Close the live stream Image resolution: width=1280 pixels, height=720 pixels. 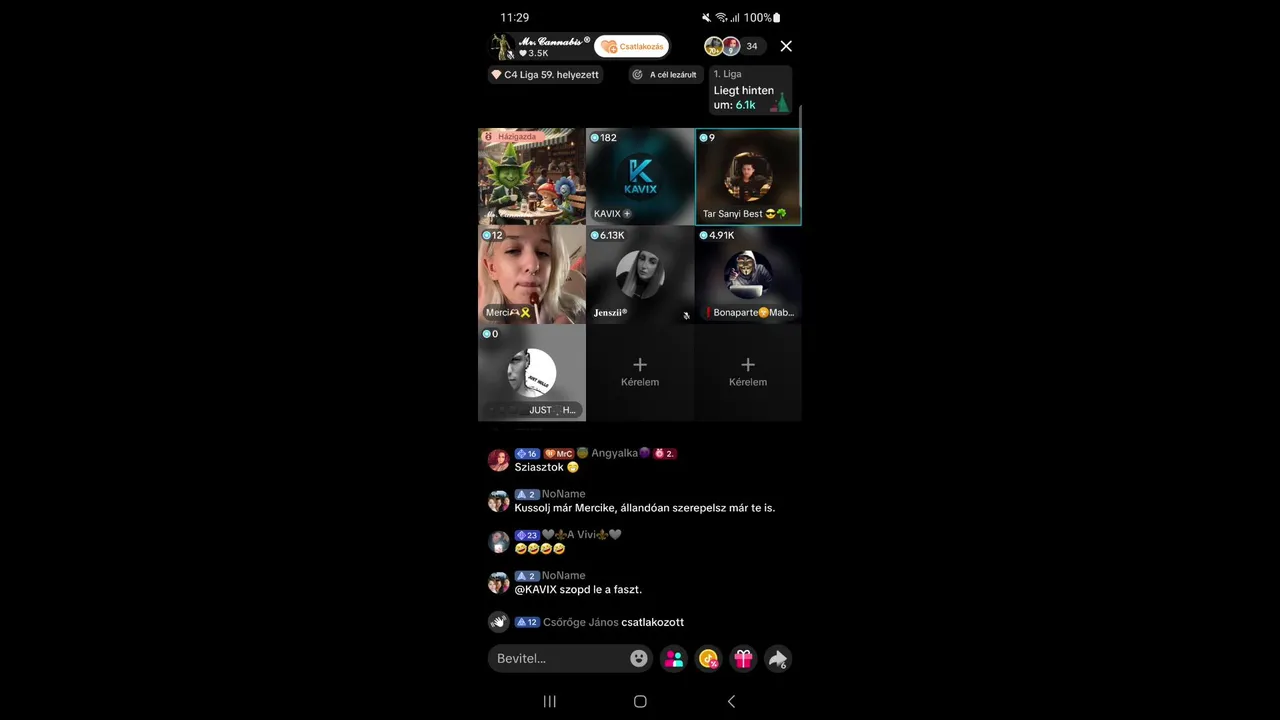pos(786,46)
